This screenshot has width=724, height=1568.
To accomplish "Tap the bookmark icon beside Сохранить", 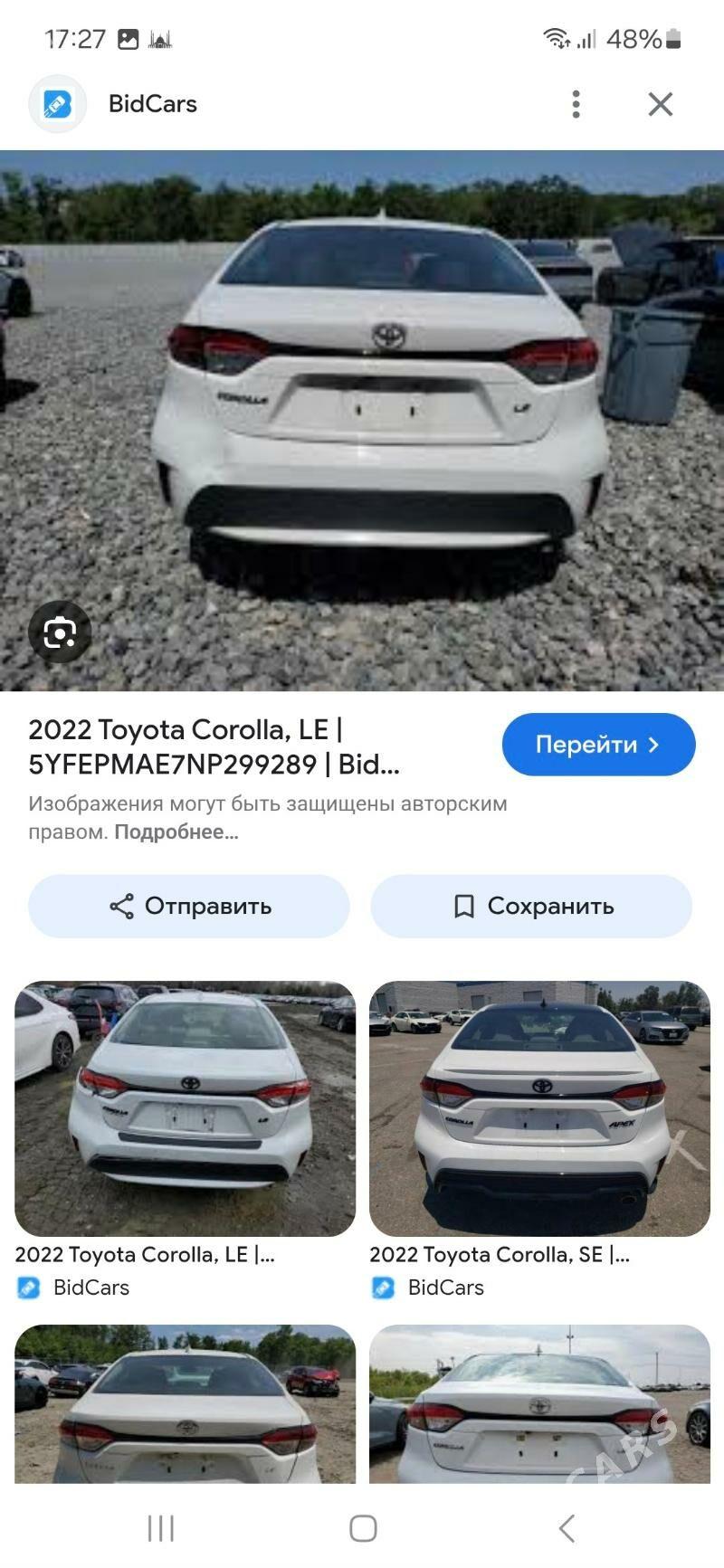I will click(x=464, y=906).
